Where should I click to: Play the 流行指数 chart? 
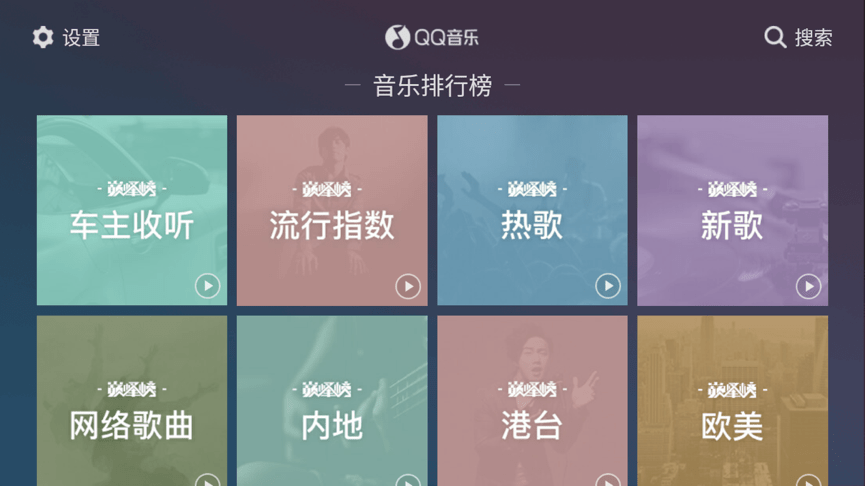coord(408,287)
